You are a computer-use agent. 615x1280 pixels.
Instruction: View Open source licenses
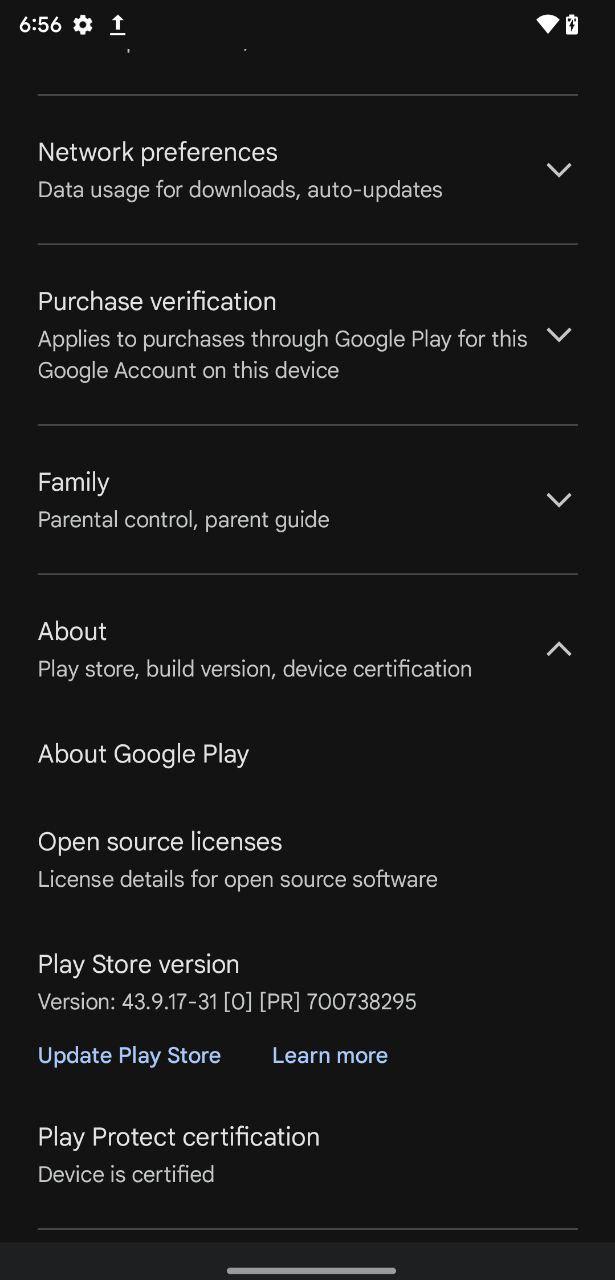click(x=238, y=859)
